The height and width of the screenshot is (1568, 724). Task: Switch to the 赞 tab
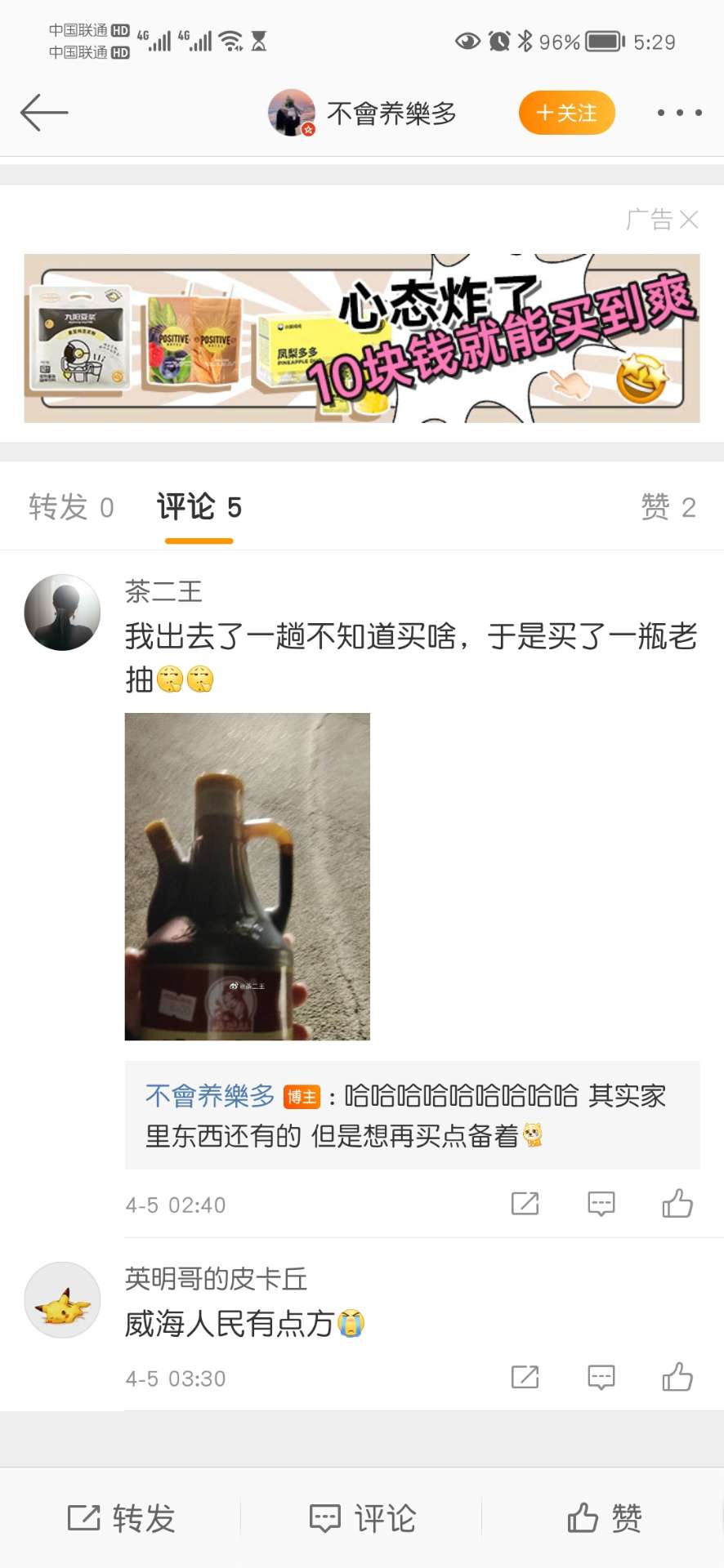click(668, 507)
